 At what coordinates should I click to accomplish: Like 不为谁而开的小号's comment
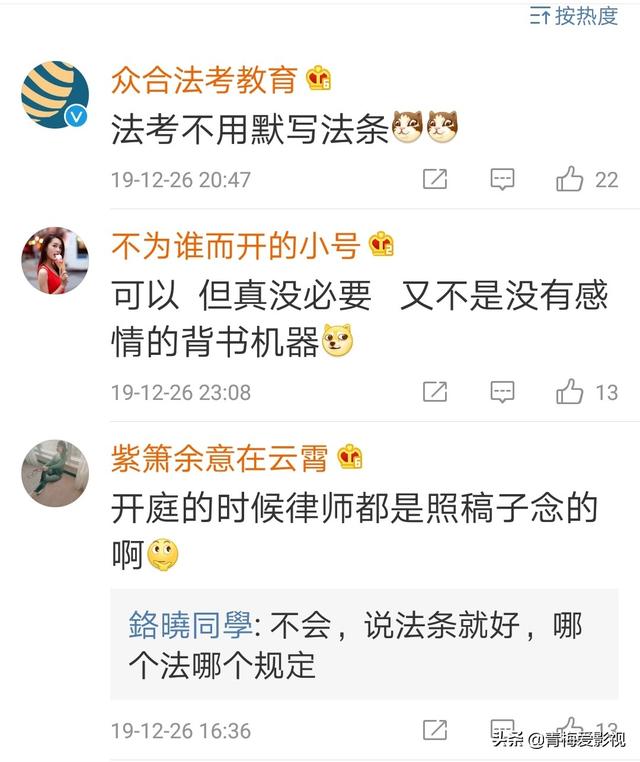coord(571,392)
